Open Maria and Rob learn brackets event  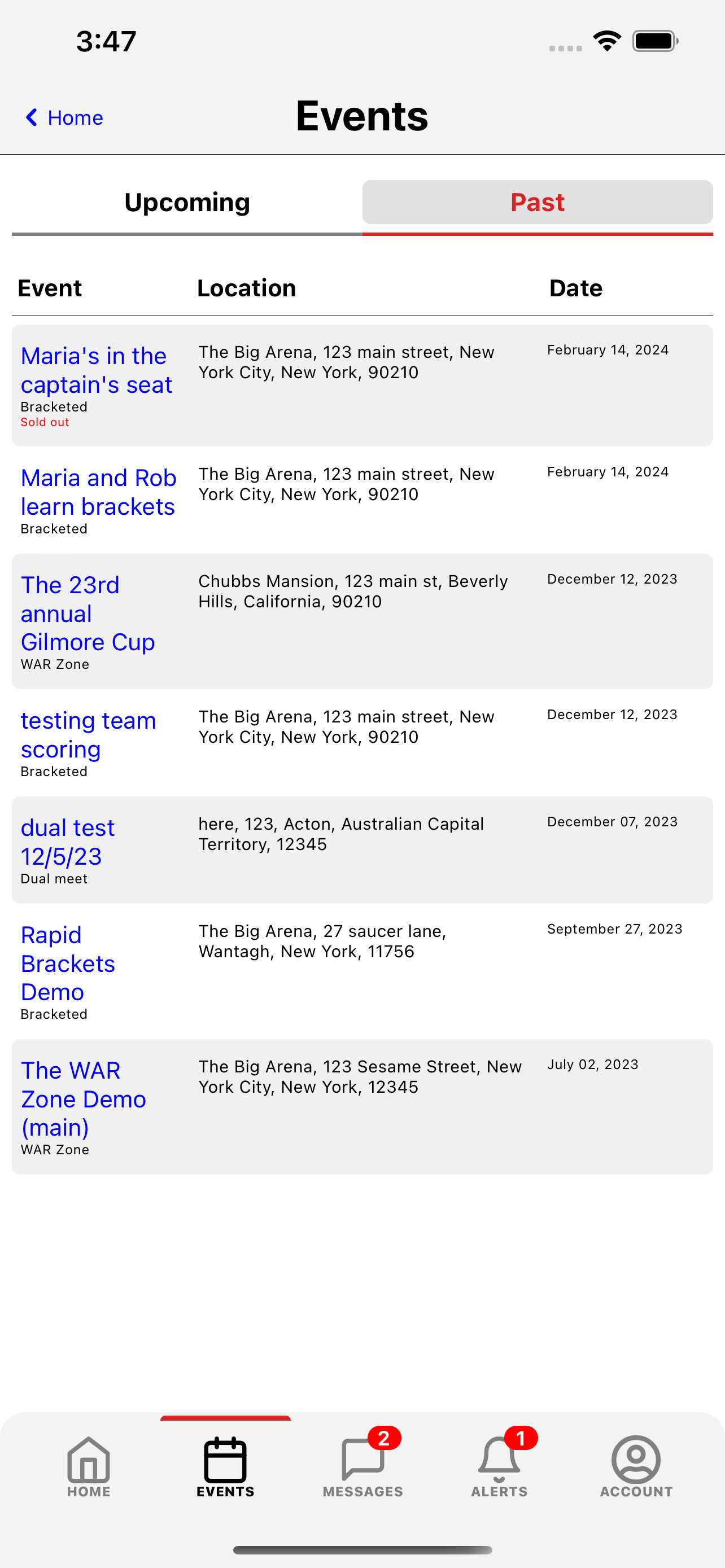click(99, 492)
